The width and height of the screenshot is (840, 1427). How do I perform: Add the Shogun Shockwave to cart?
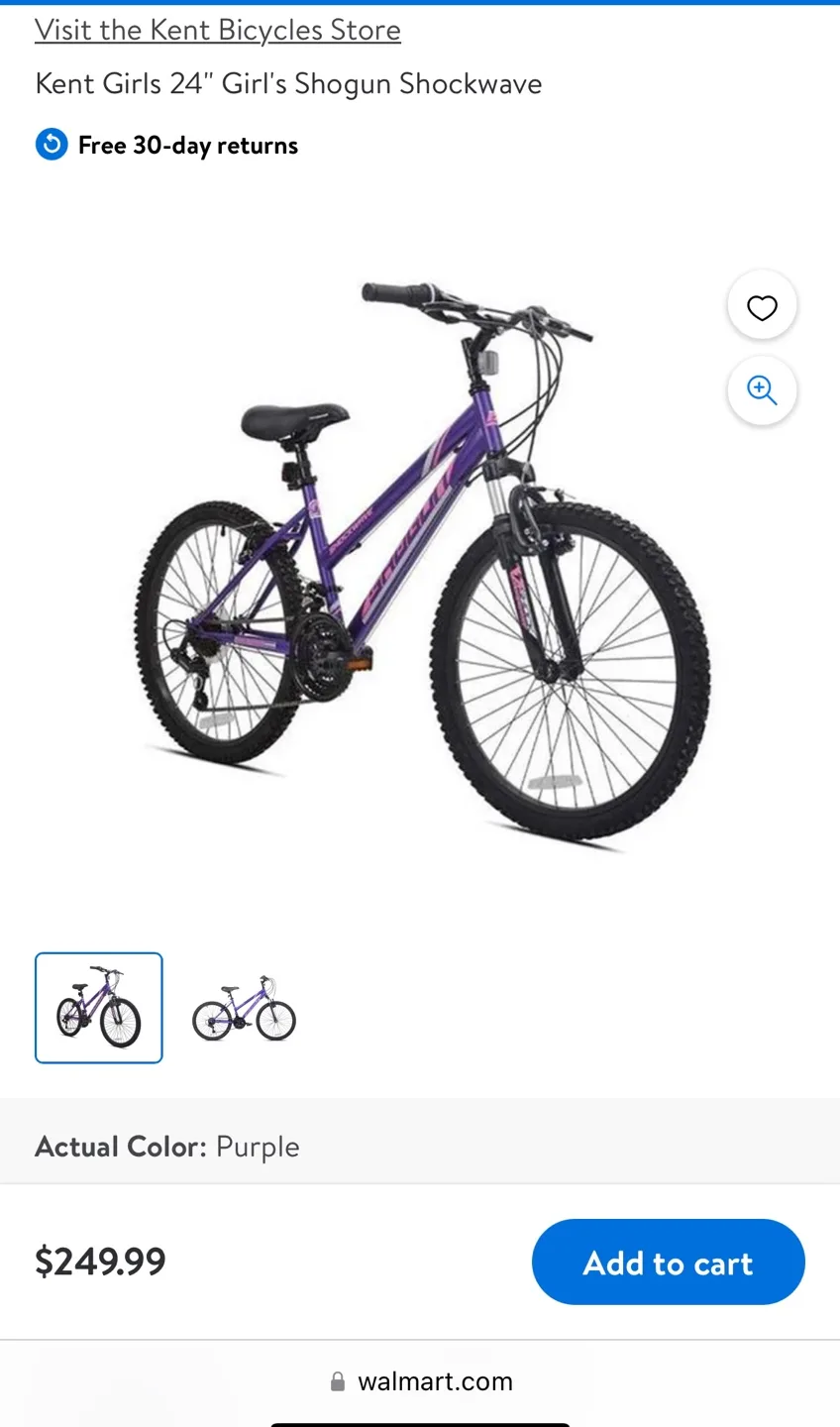coord(668,1262)
